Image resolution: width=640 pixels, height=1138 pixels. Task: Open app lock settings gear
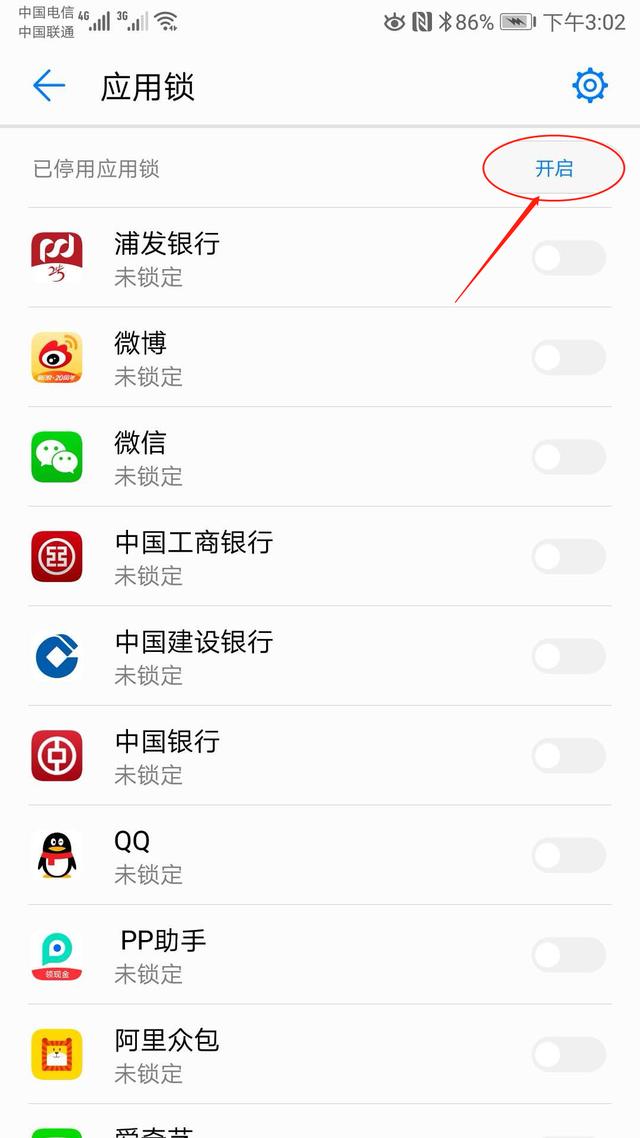click(590, 86)
